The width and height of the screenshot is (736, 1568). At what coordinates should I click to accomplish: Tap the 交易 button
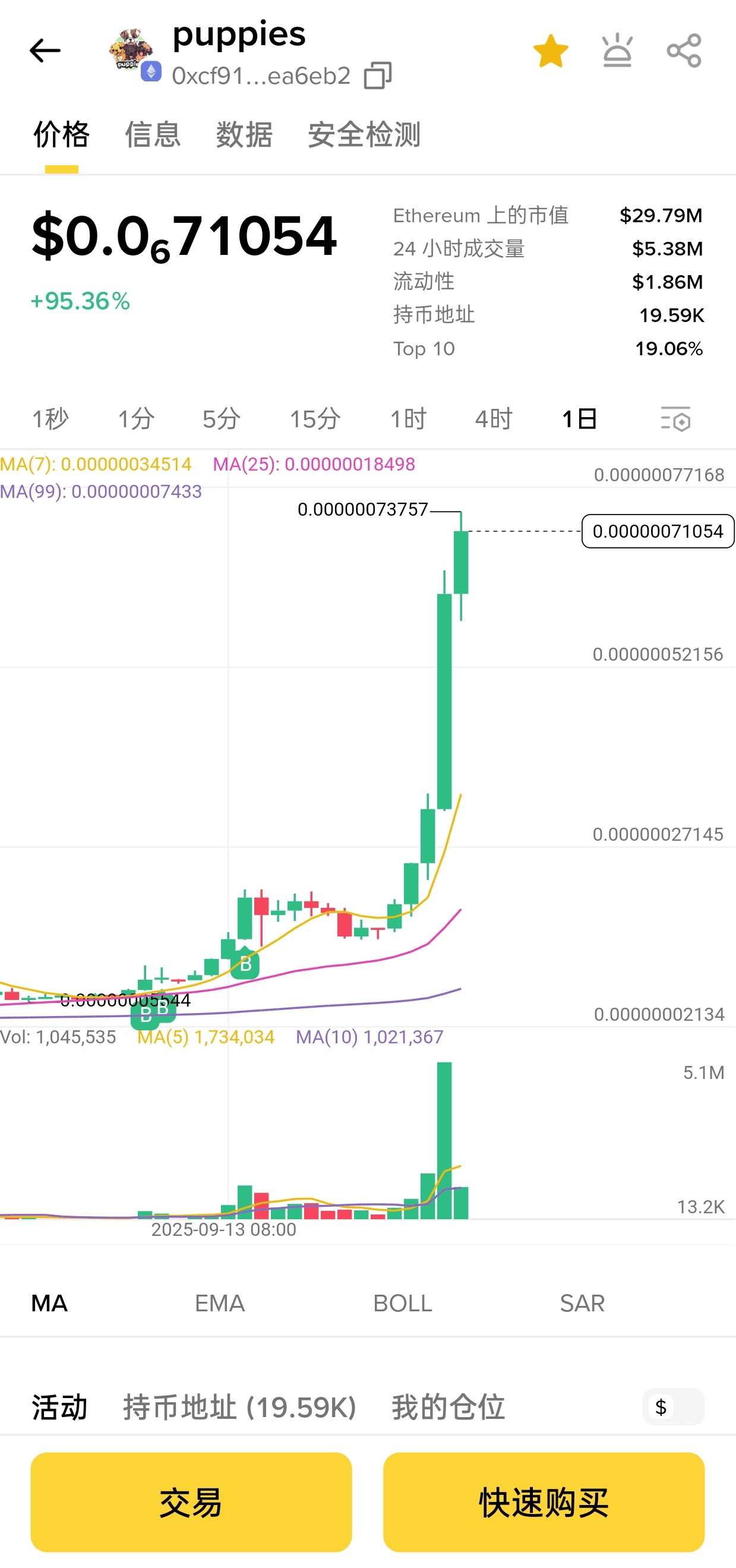tap(191, 1501)
